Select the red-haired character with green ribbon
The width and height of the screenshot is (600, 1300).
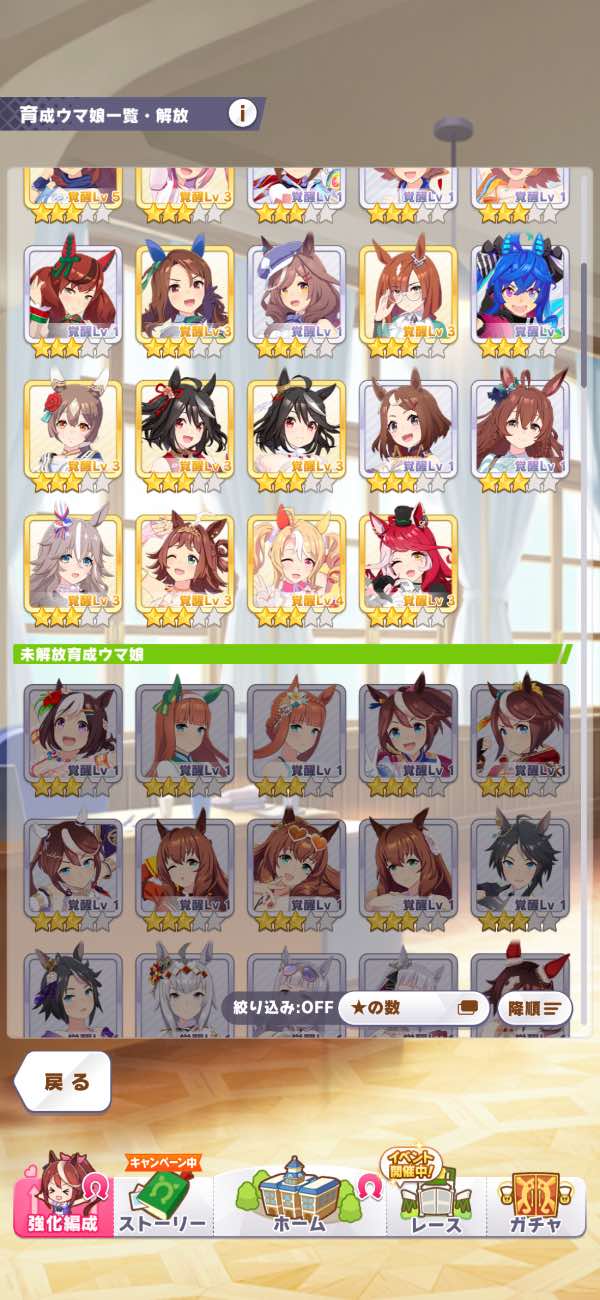click(72, 294)
